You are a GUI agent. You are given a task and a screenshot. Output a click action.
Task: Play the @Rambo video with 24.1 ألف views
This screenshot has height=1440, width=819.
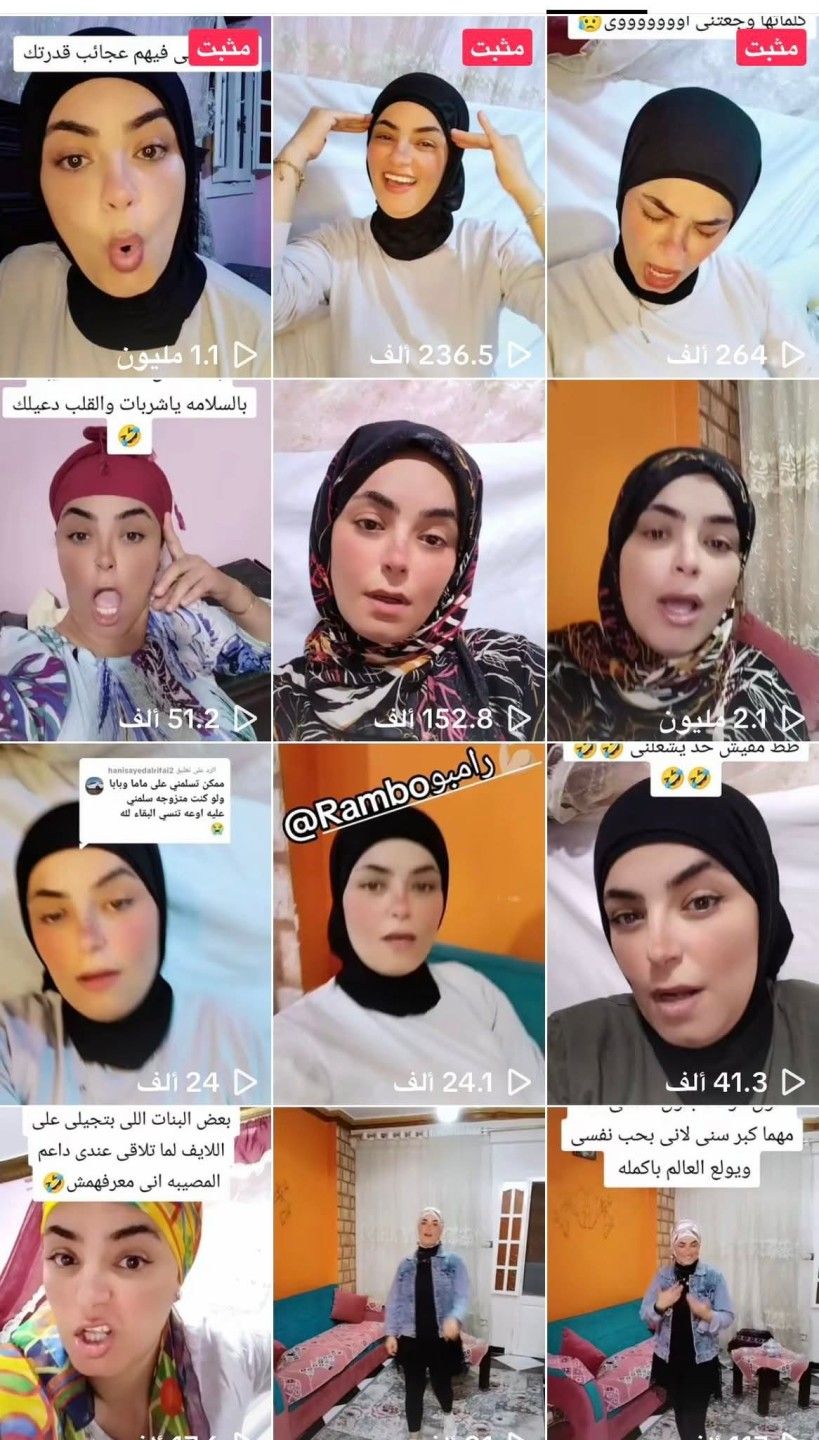coord(409,925)
